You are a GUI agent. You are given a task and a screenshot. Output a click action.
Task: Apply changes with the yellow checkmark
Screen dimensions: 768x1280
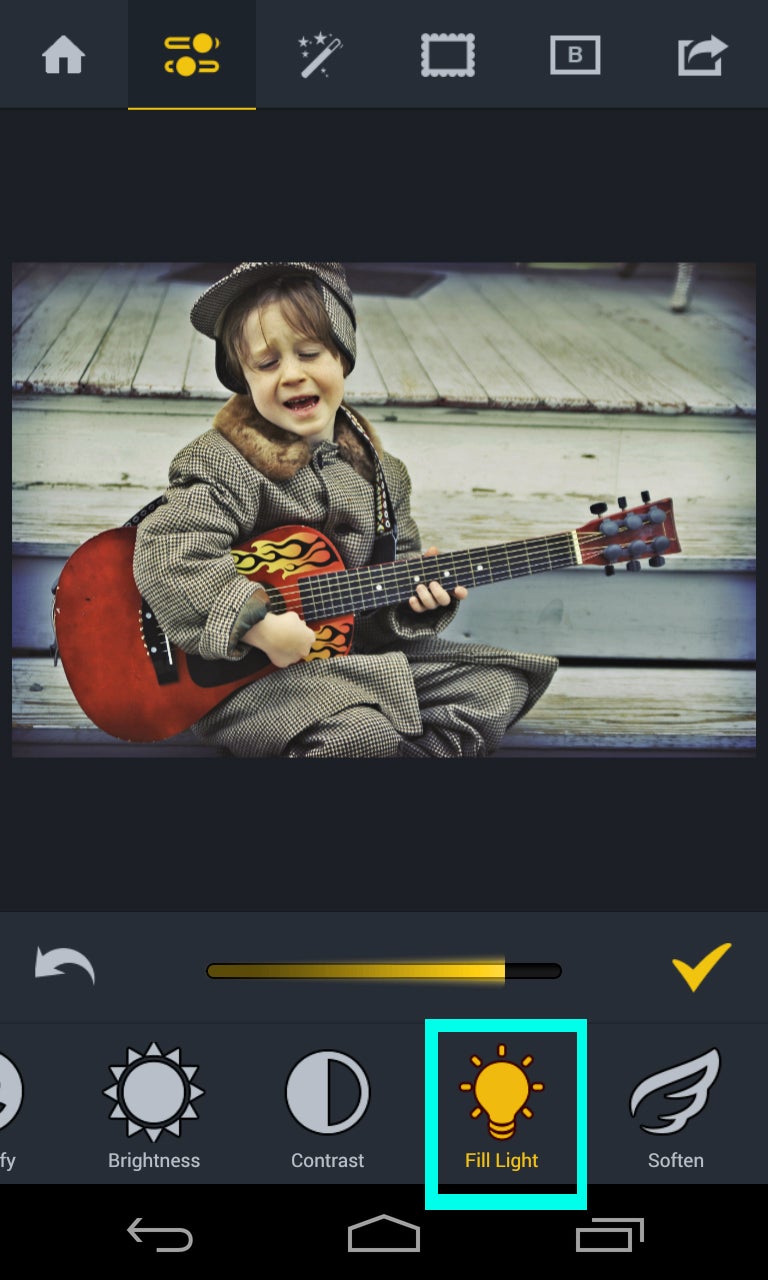pyautogui.click(x=701, y=967)
